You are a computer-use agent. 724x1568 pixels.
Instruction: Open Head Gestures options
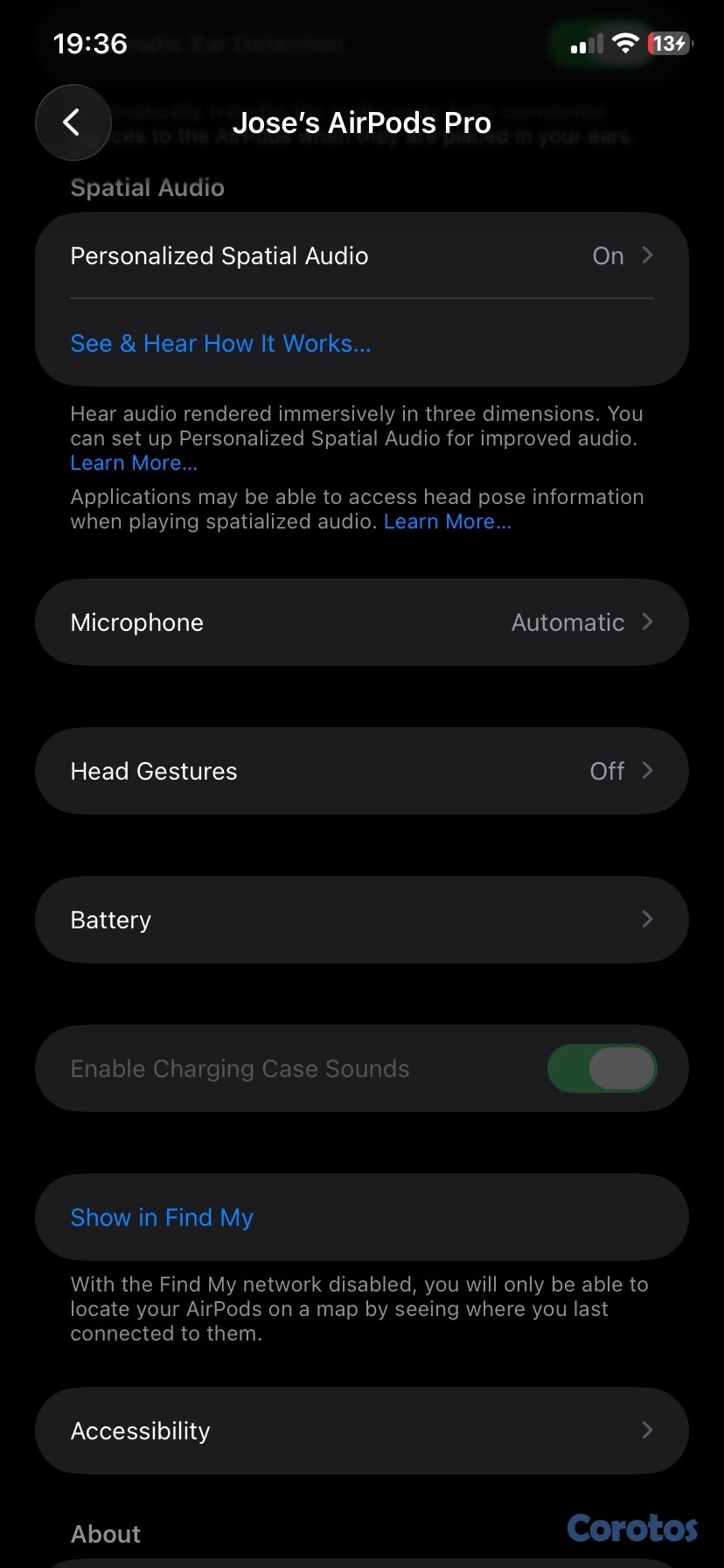[x=361, y=771]
